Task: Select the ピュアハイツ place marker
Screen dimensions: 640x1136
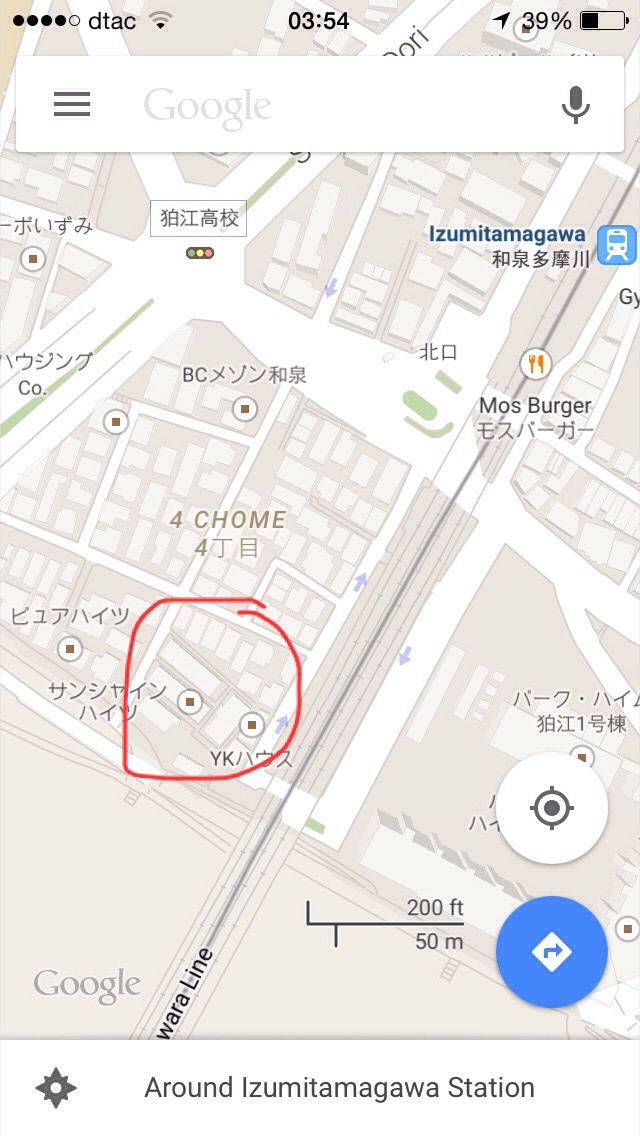Action: [70, 649]
